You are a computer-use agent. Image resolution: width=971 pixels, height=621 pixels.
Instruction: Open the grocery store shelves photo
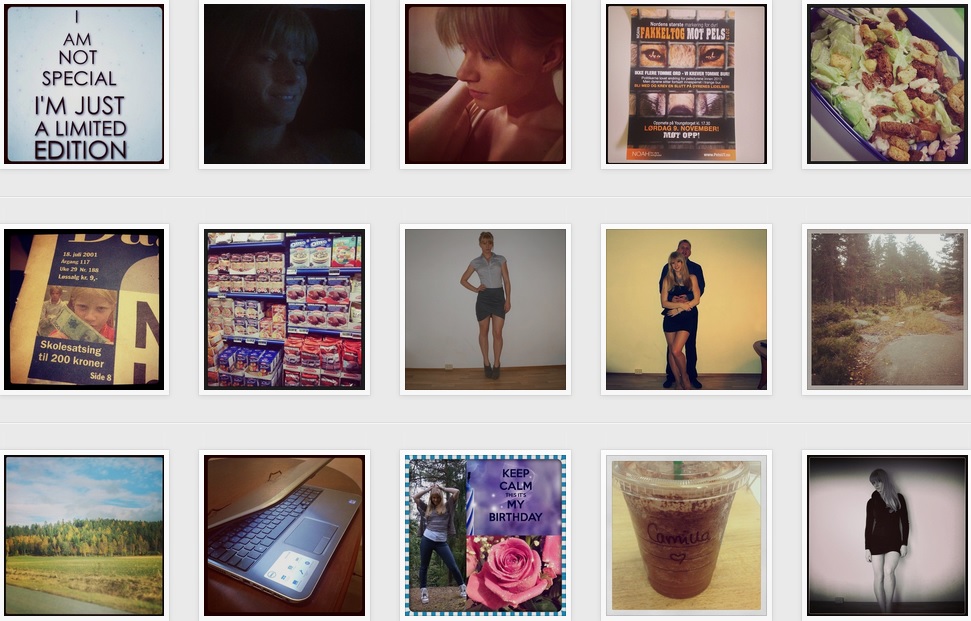[284, 309]
